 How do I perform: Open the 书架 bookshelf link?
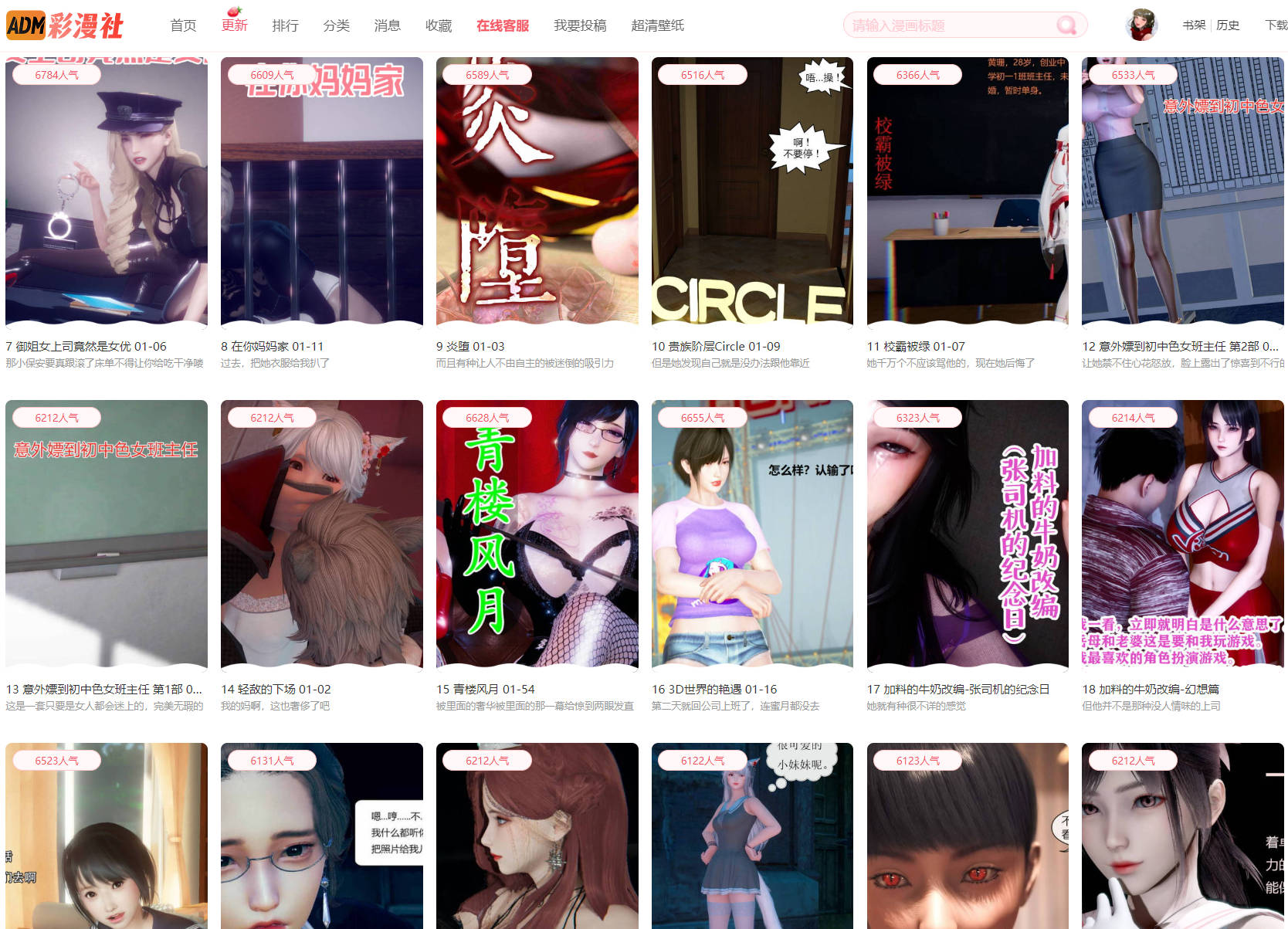1193,25
